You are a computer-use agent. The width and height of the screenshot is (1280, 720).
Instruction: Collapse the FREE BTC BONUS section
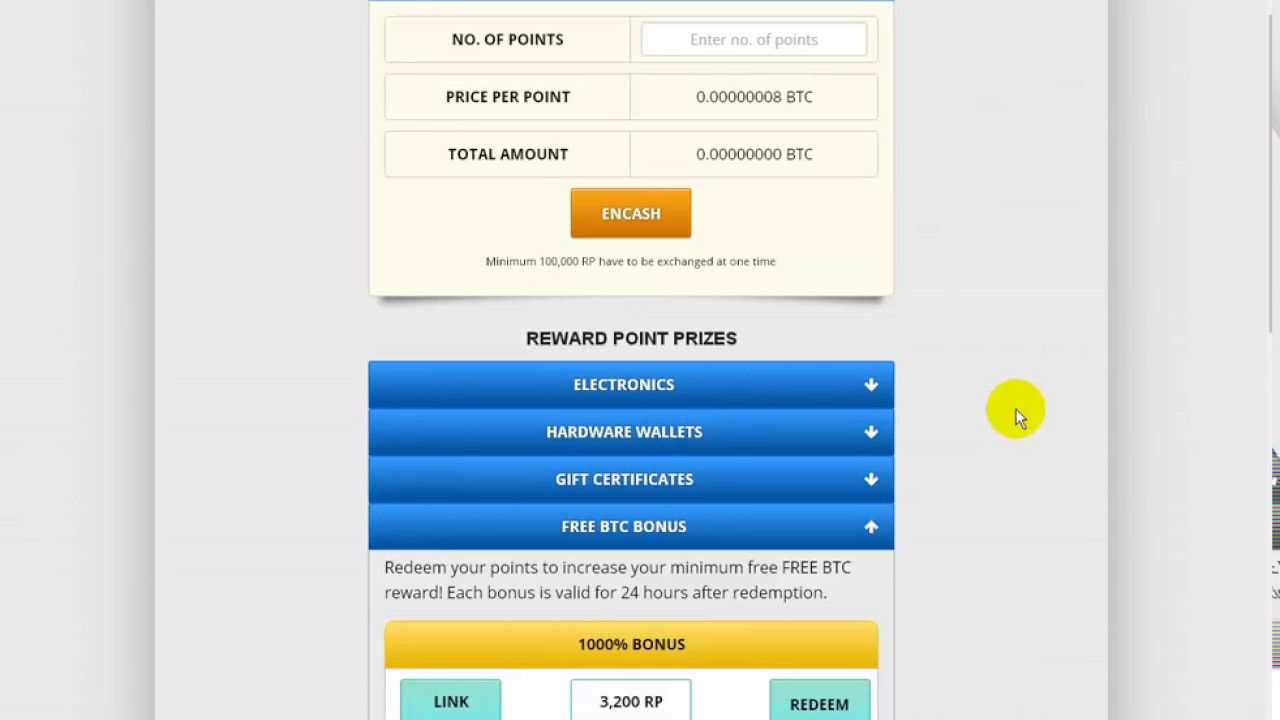(x=630, y=527)
